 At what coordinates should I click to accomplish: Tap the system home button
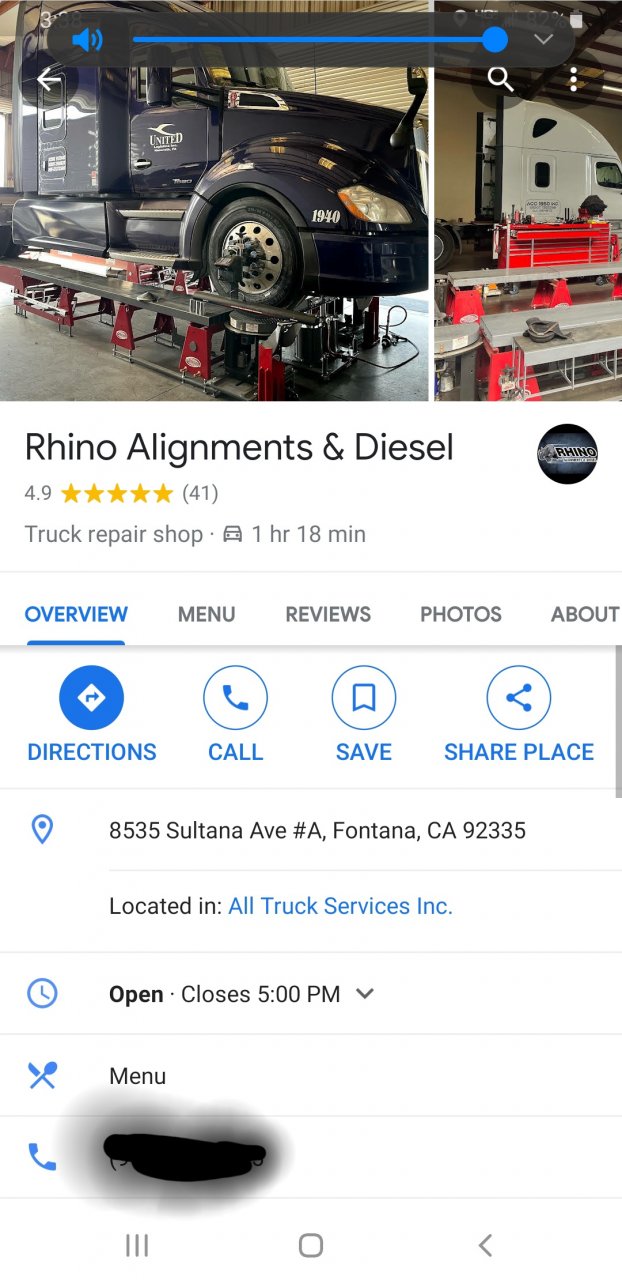pyautogui.click(x=311, y=1245)
